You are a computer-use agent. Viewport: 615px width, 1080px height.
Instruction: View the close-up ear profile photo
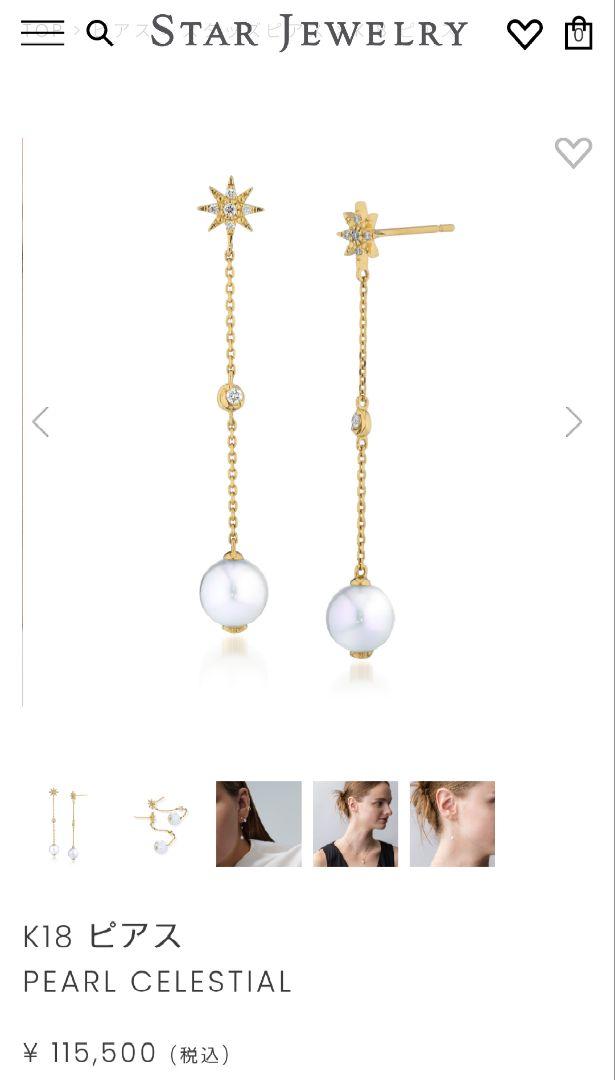point(452,824)
